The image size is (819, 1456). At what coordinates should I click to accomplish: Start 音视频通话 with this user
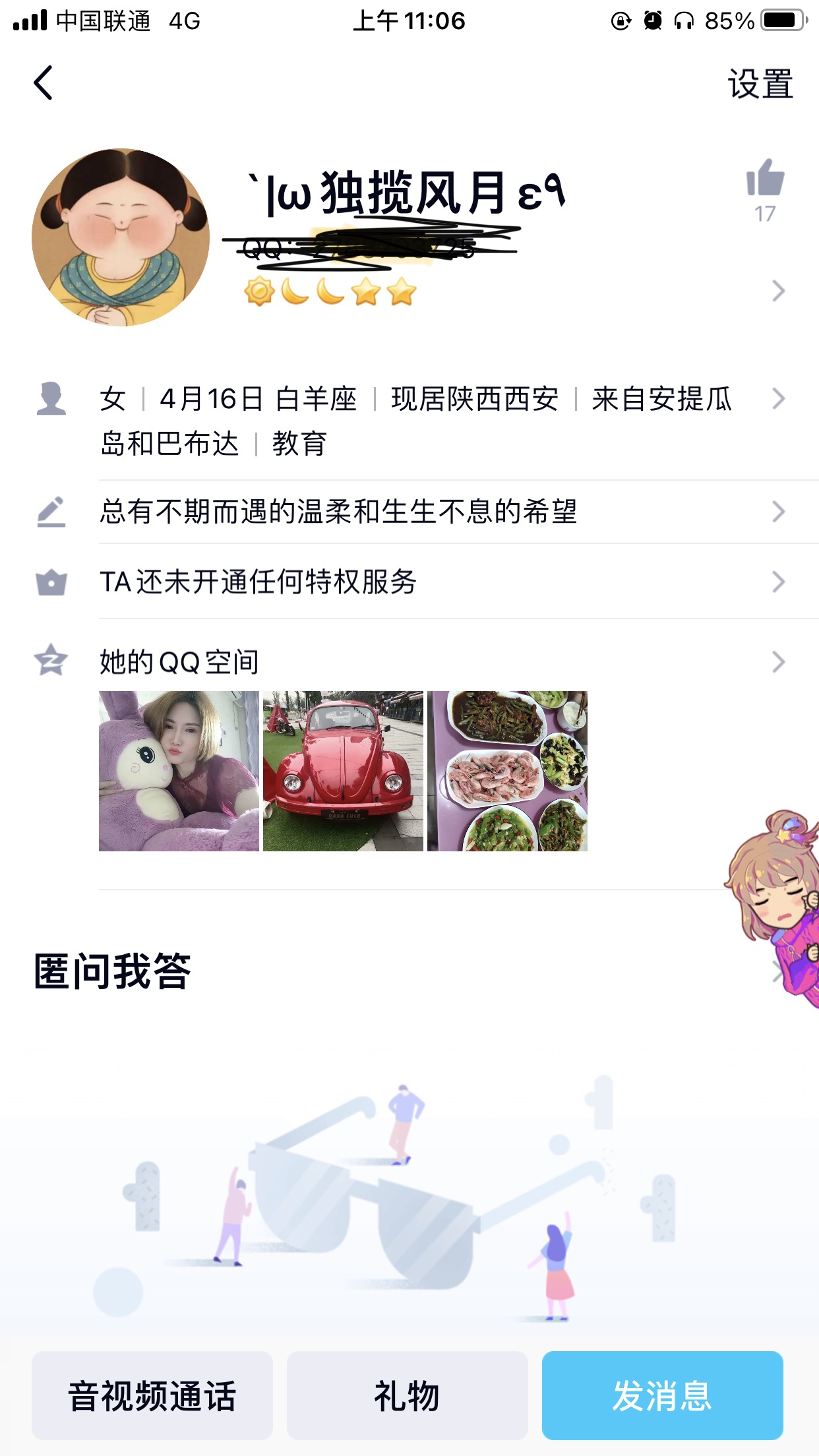coord(152,1395)
